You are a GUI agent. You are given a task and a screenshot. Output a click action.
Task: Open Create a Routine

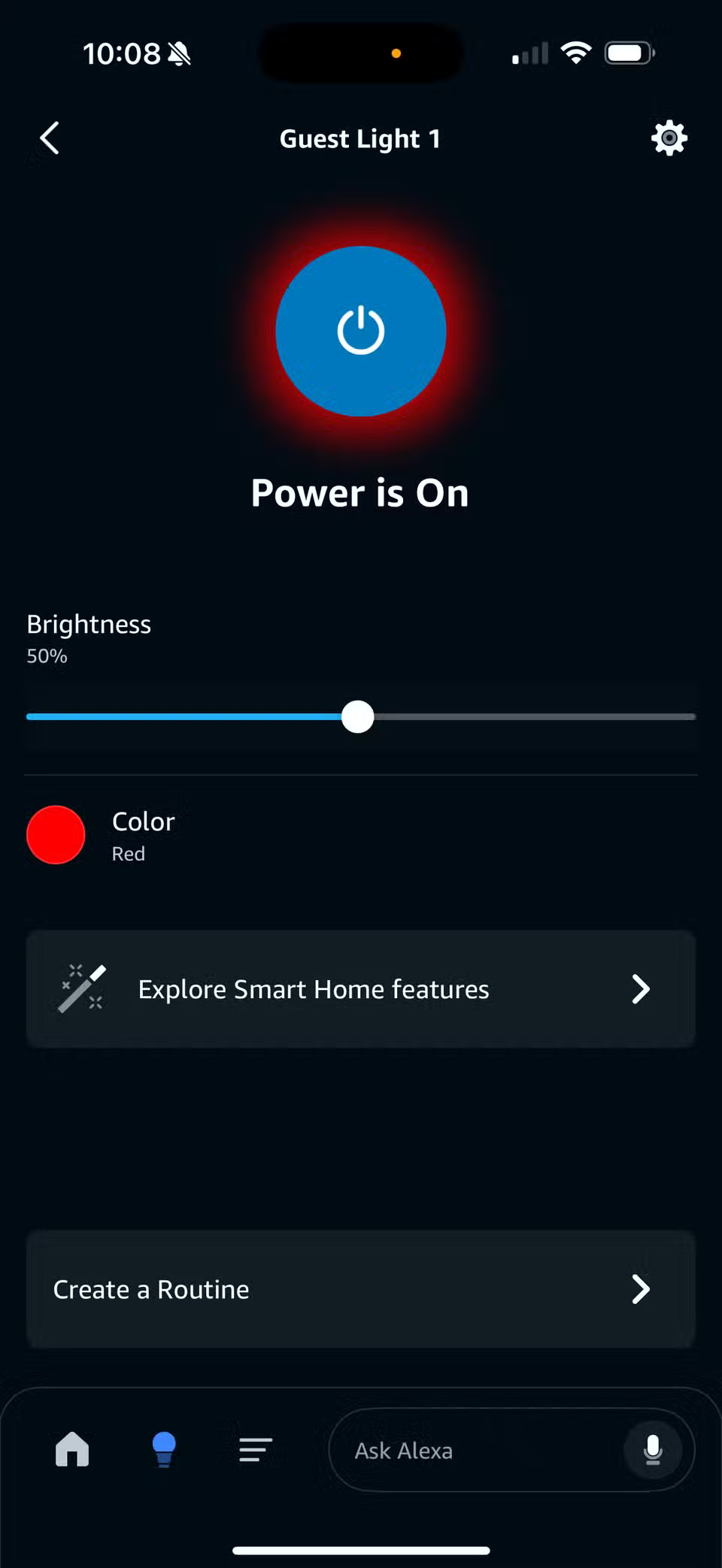pos(361,1289)
